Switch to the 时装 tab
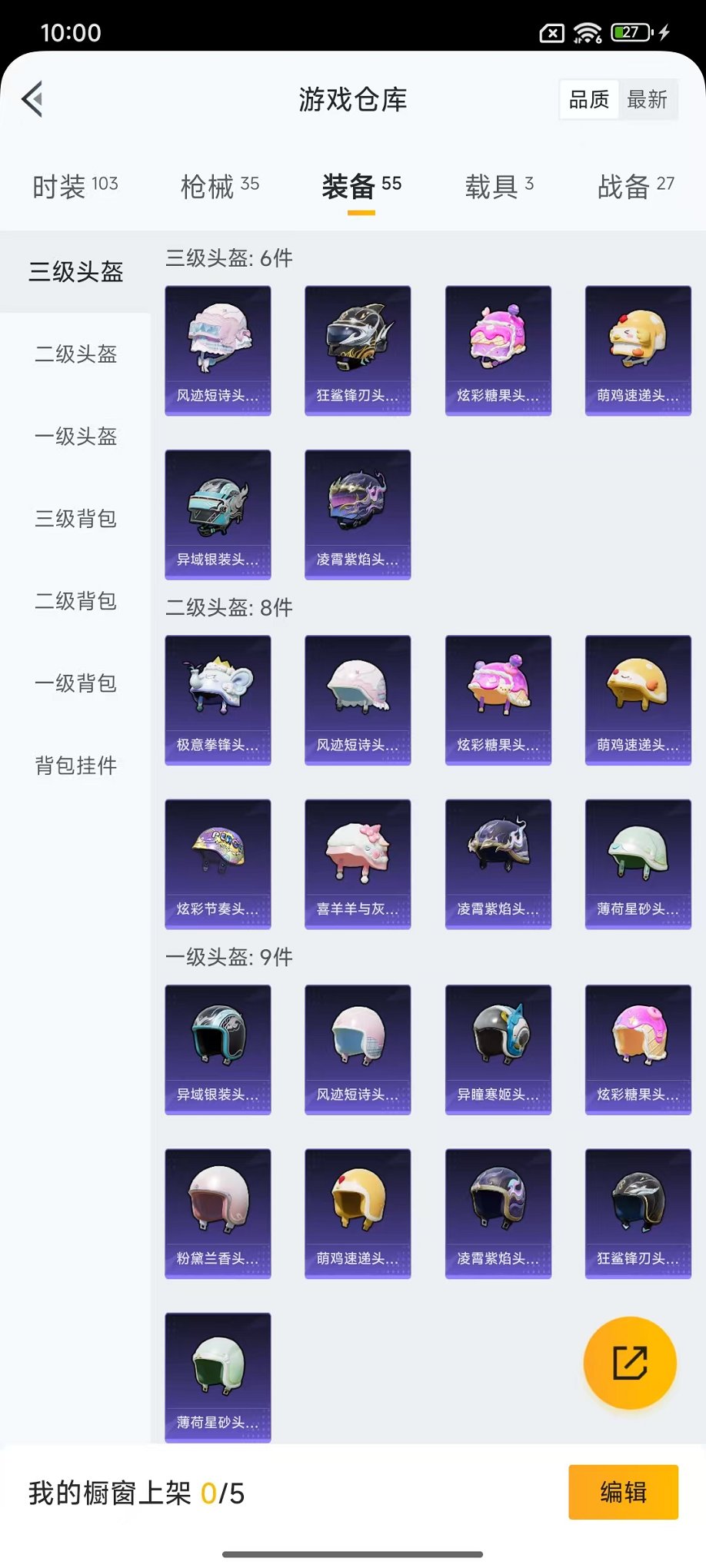 (75, 186)
